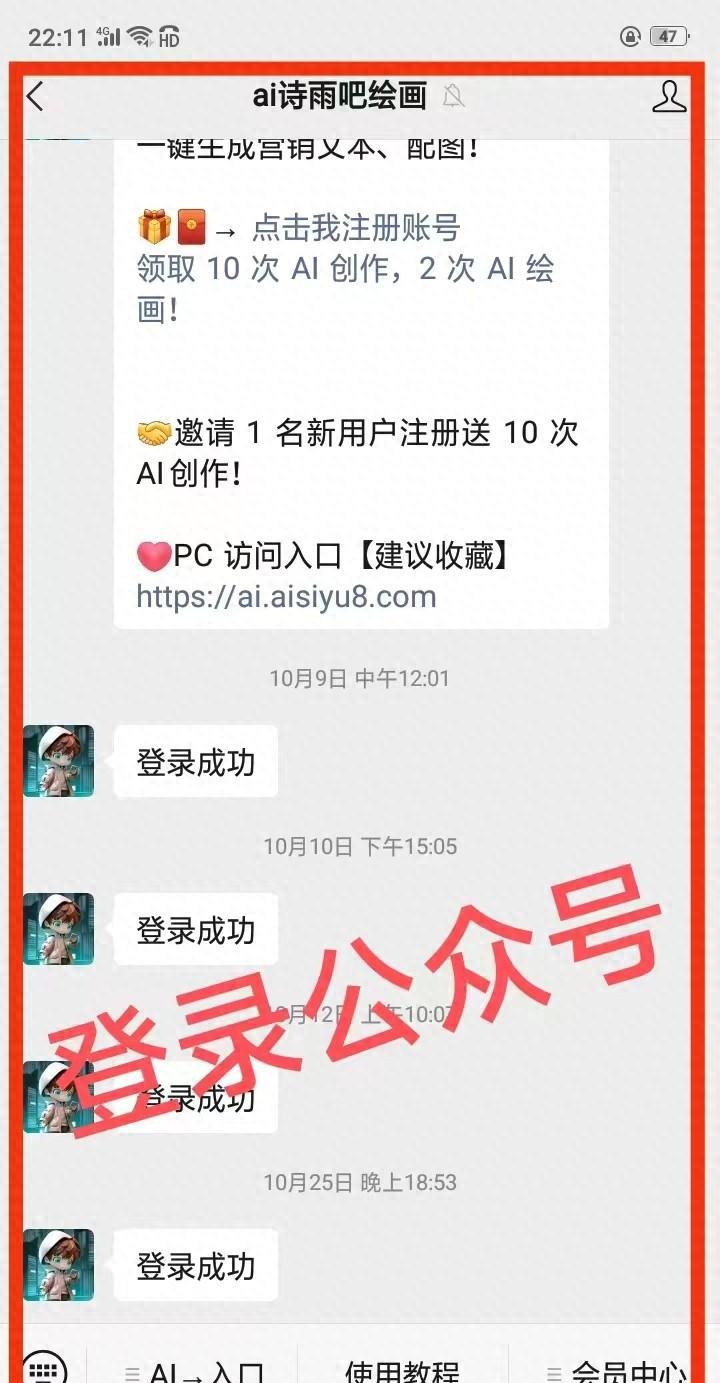Tap the 点击我注册账号 link

click(355, 228)
